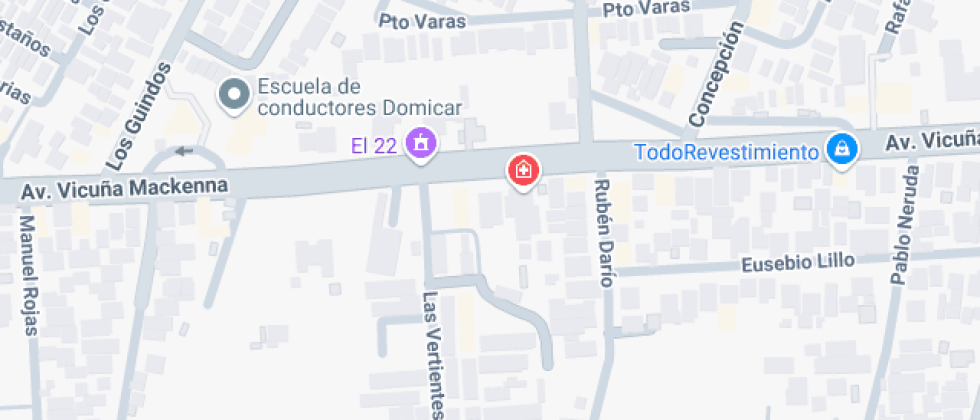Open Escuela de conductores Domicar place marker

pyautogui.click(x=234, y=95)
